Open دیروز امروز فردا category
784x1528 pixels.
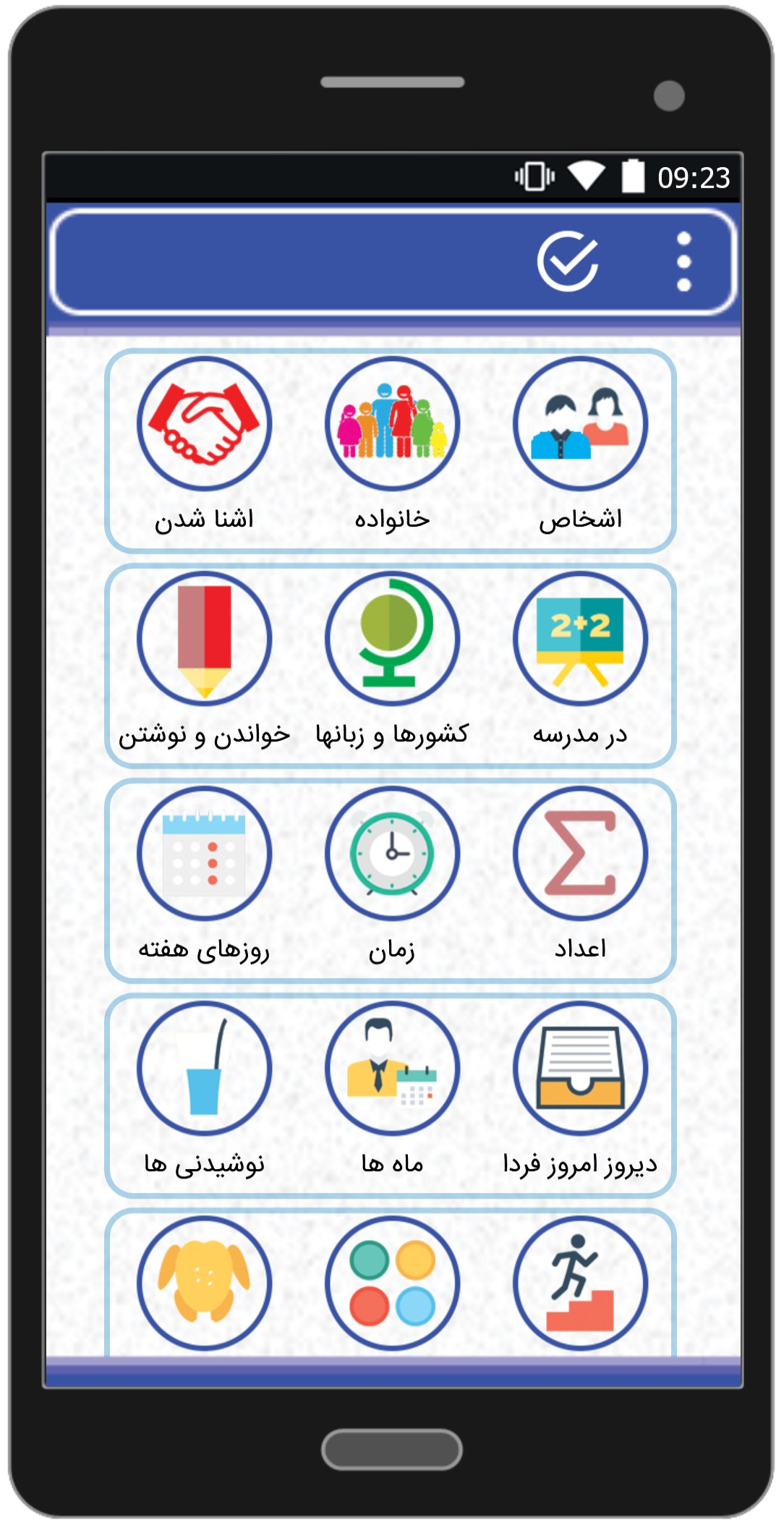coord(580,1069)
